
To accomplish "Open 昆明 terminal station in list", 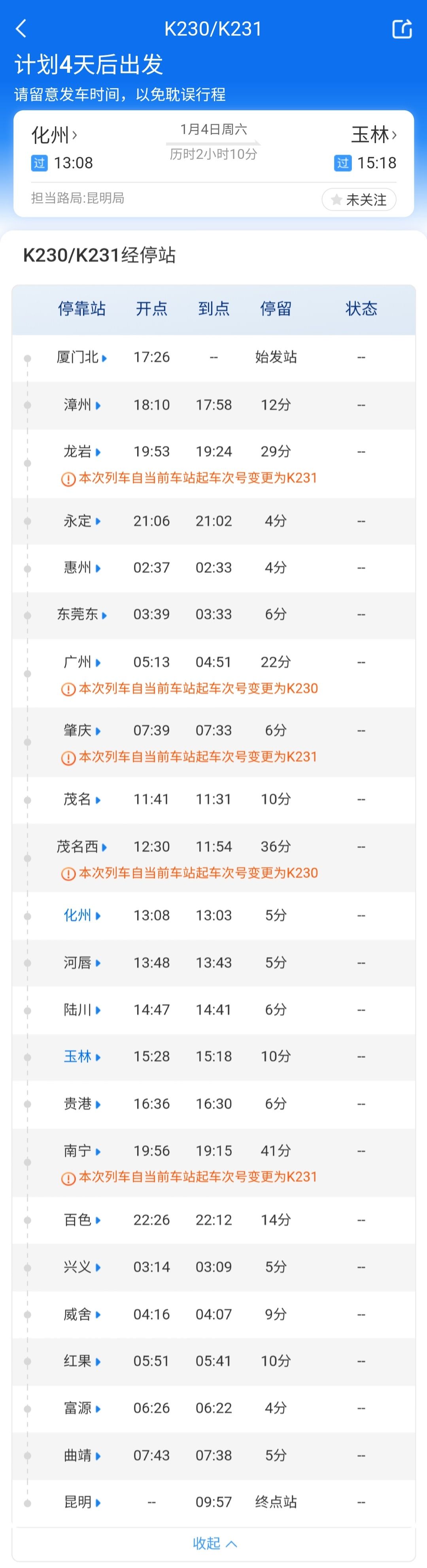I will click(81, 1502).
